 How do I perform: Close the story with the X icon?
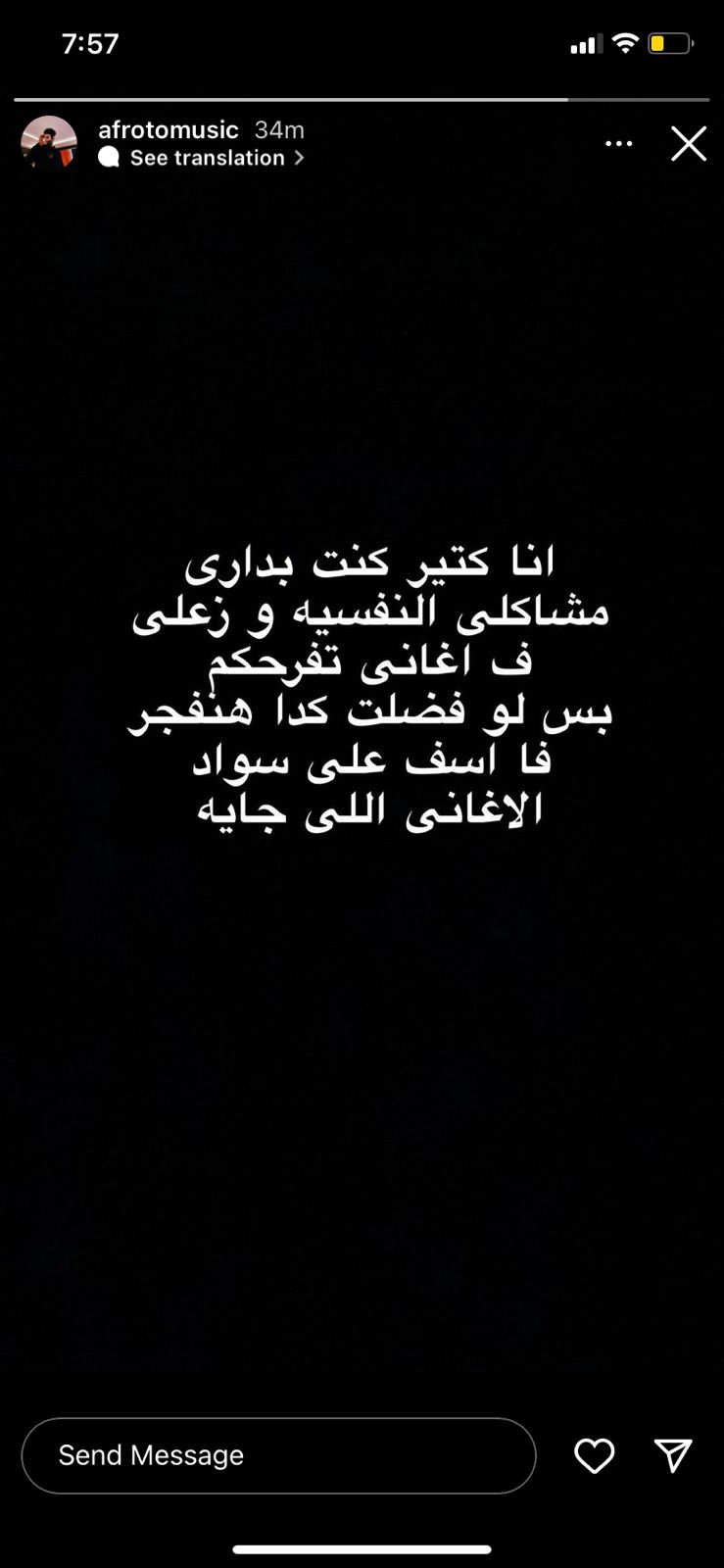[x=688, y=144]
